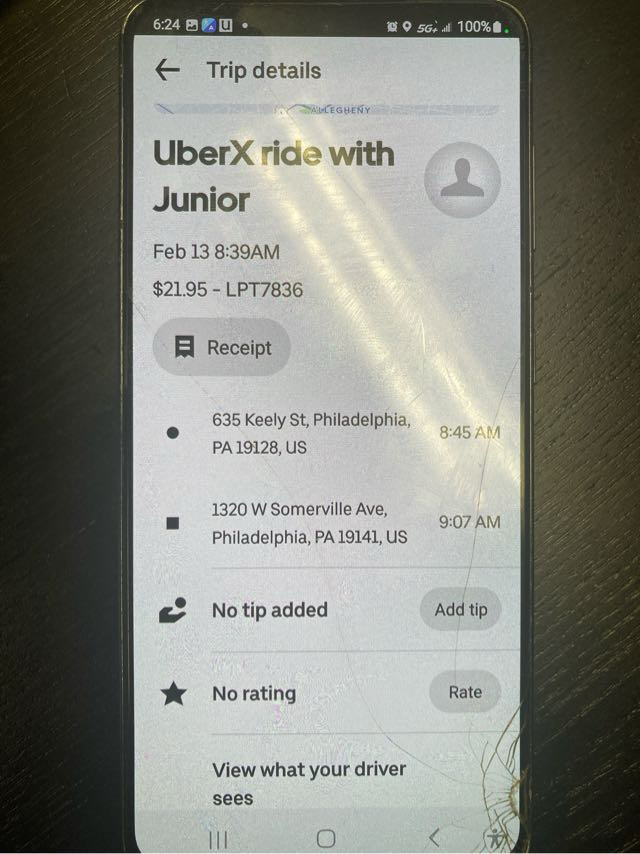This screenshot has height=854, width=640.
Task: Open the trip Receipt
Action: (x=222, y=347)
